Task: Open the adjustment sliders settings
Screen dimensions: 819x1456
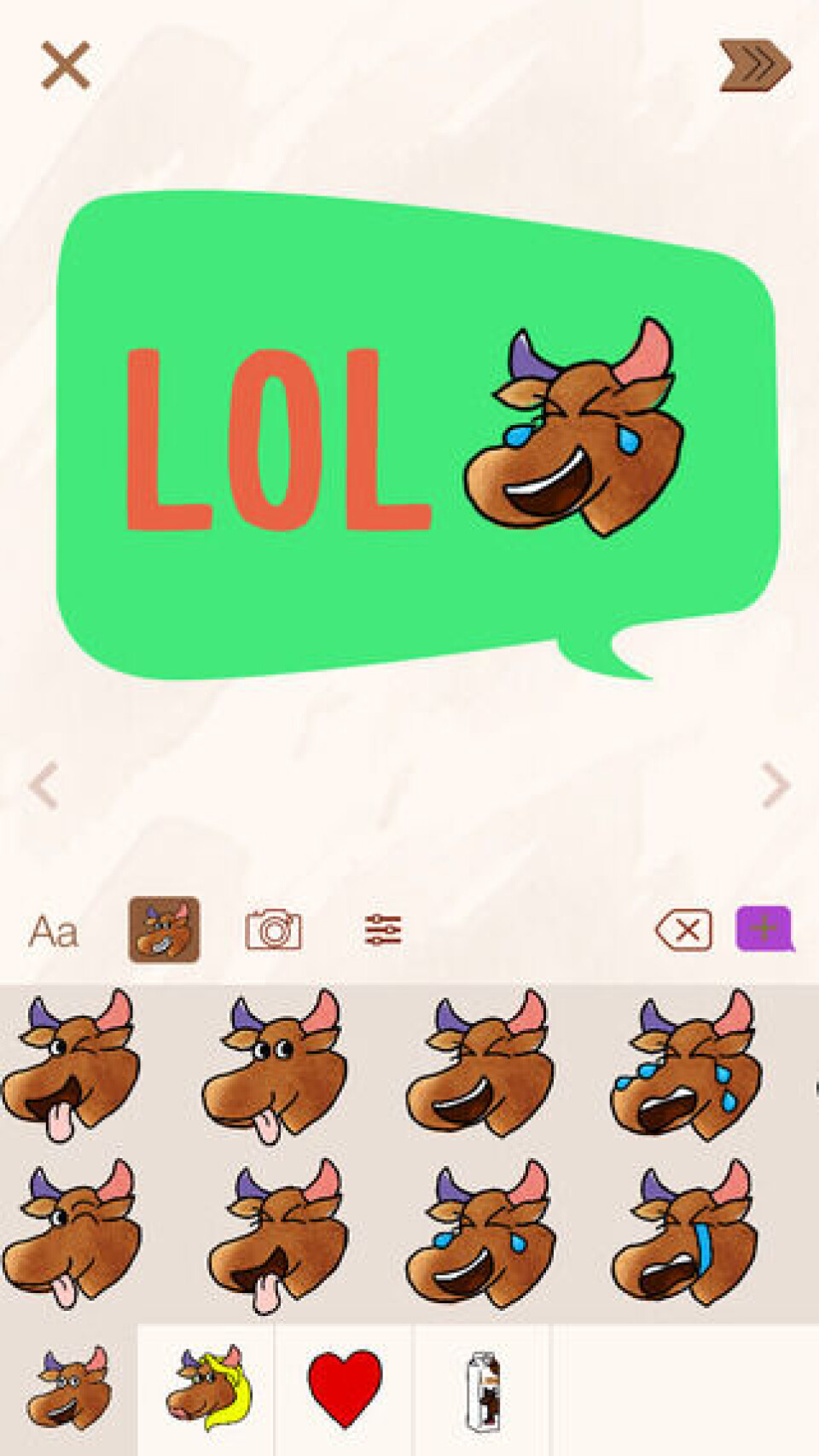Action: click(382, 930)
